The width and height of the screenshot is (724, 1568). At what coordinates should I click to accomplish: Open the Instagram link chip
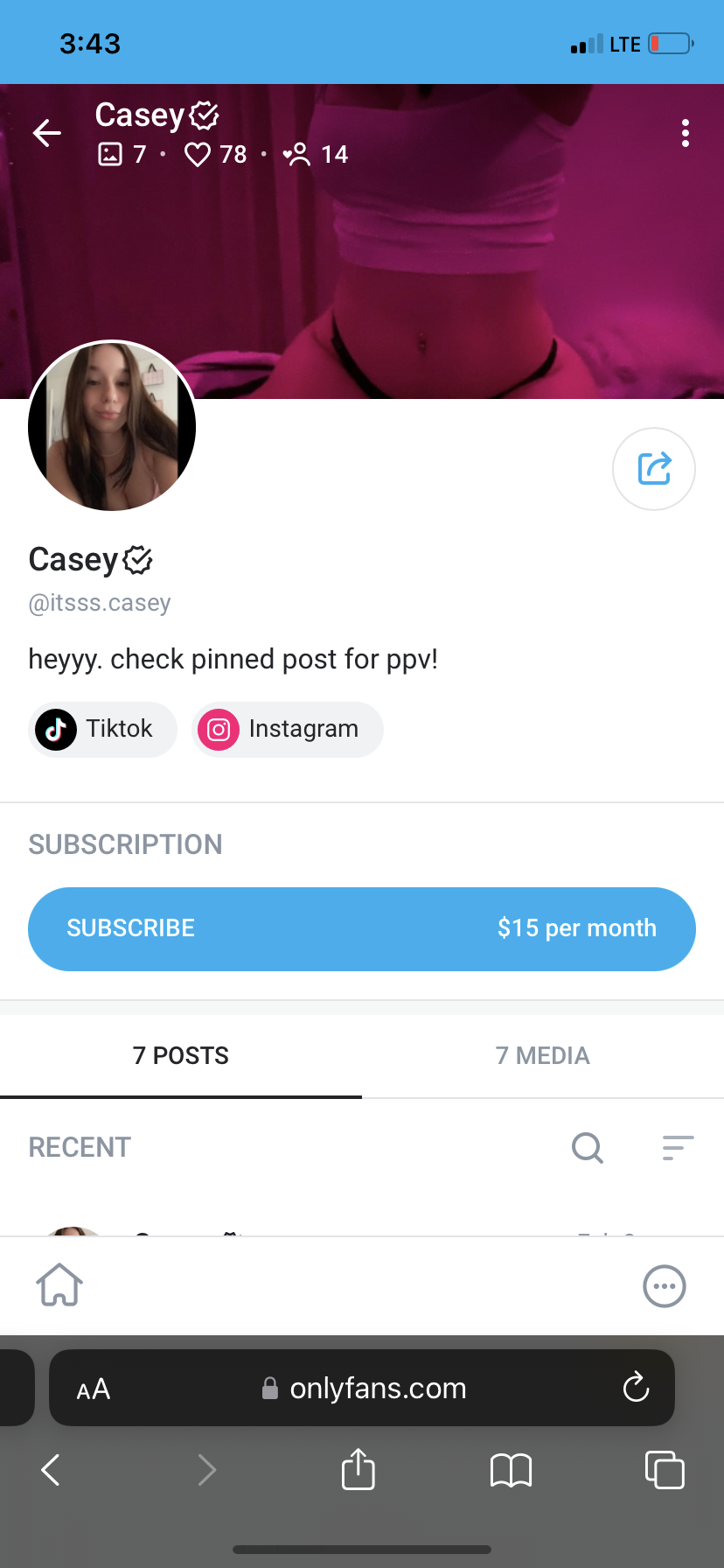[x=287, y=729]
